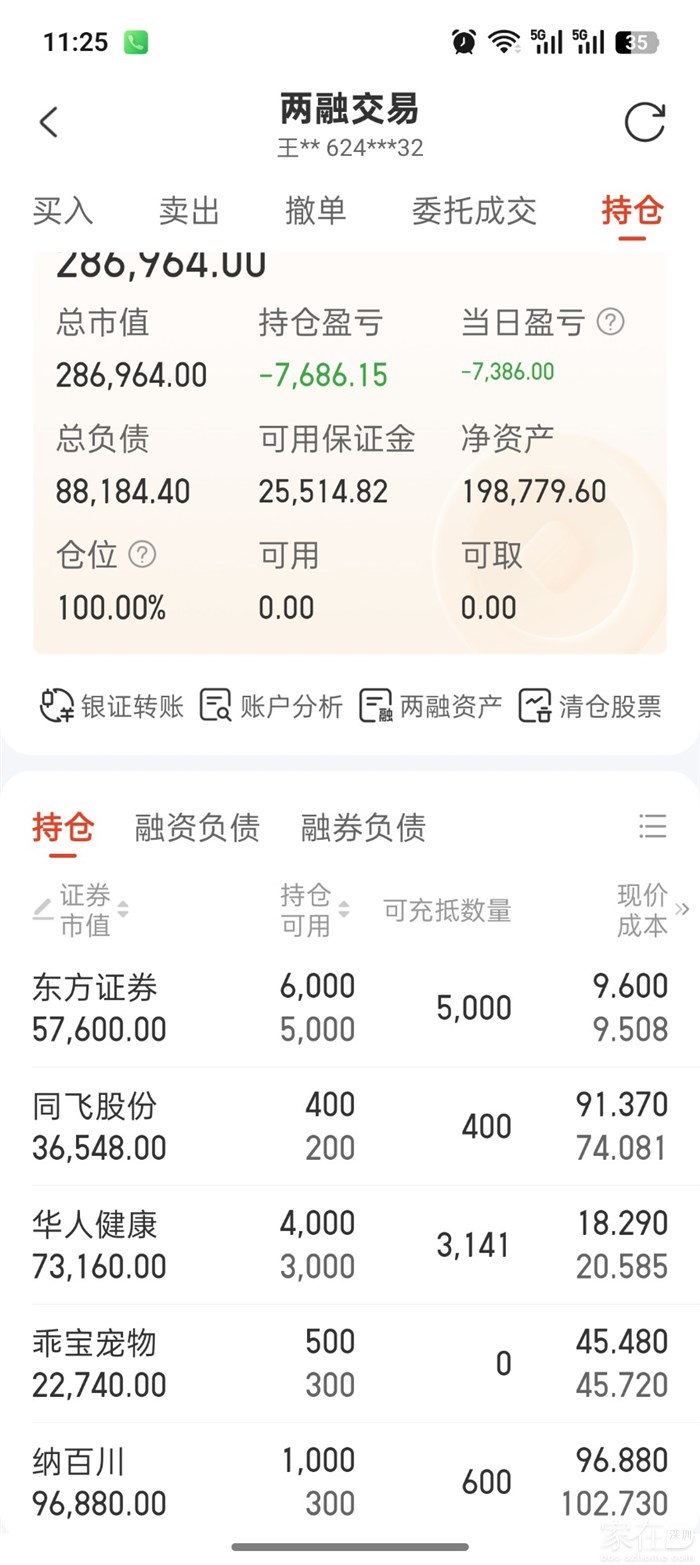Viewport: 700px width, 1565px height.
Task: Tap the help icon beside 当日盈亏
Action: (610, 322)
